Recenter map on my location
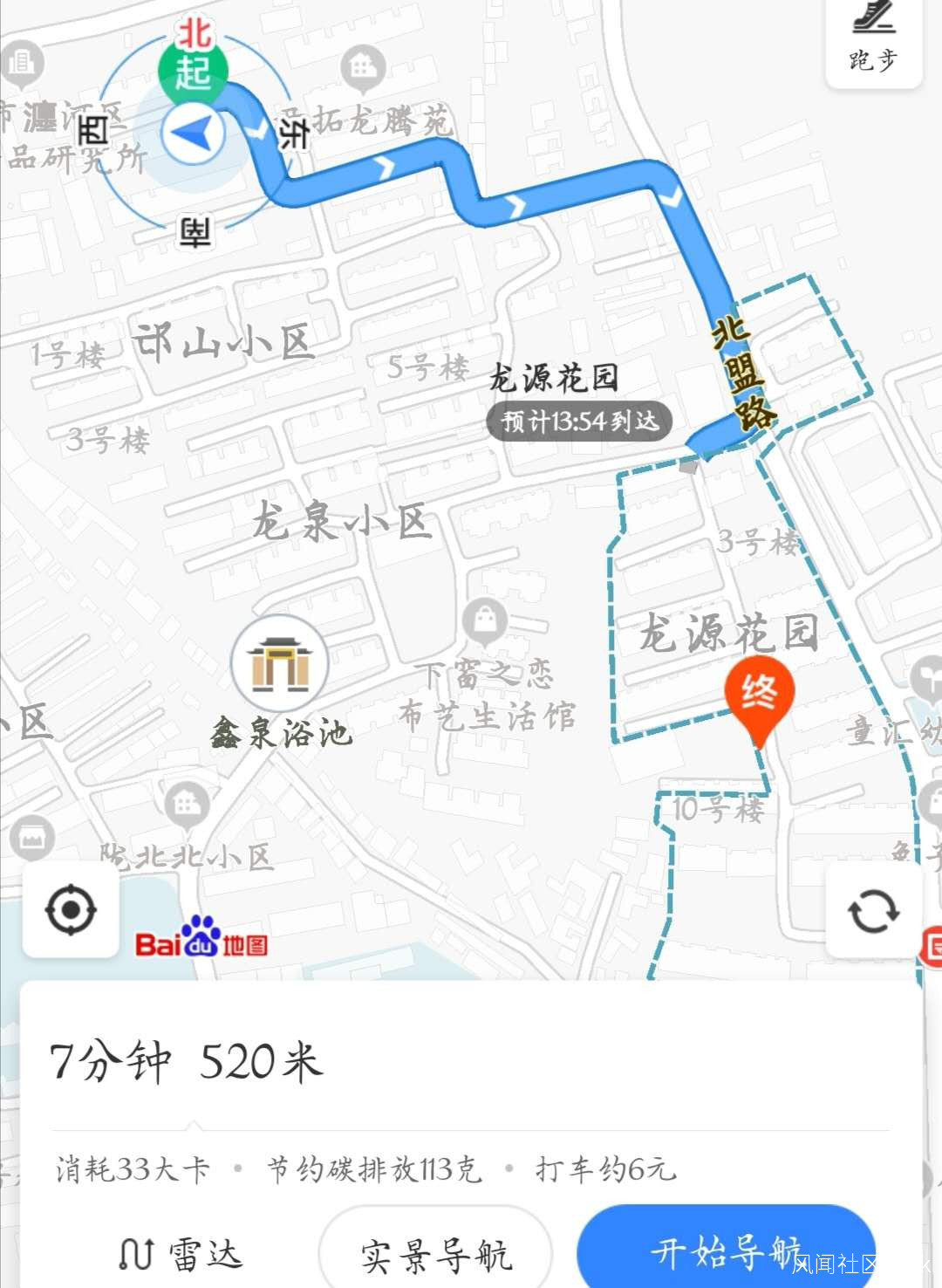The width and height of the screenshot is (942, 1288). 71,910
